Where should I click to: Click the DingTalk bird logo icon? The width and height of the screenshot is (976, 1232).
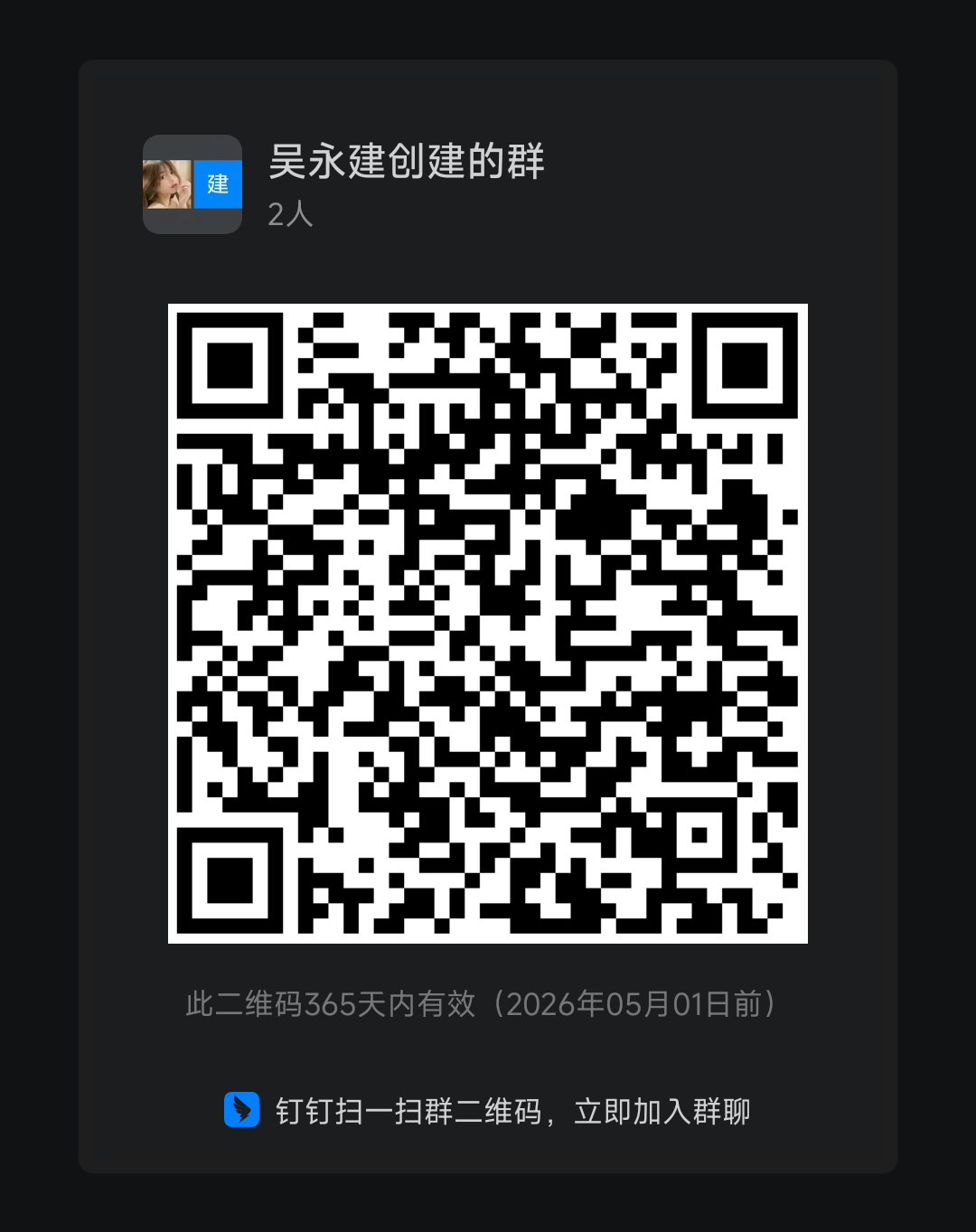coord(240,1110)
